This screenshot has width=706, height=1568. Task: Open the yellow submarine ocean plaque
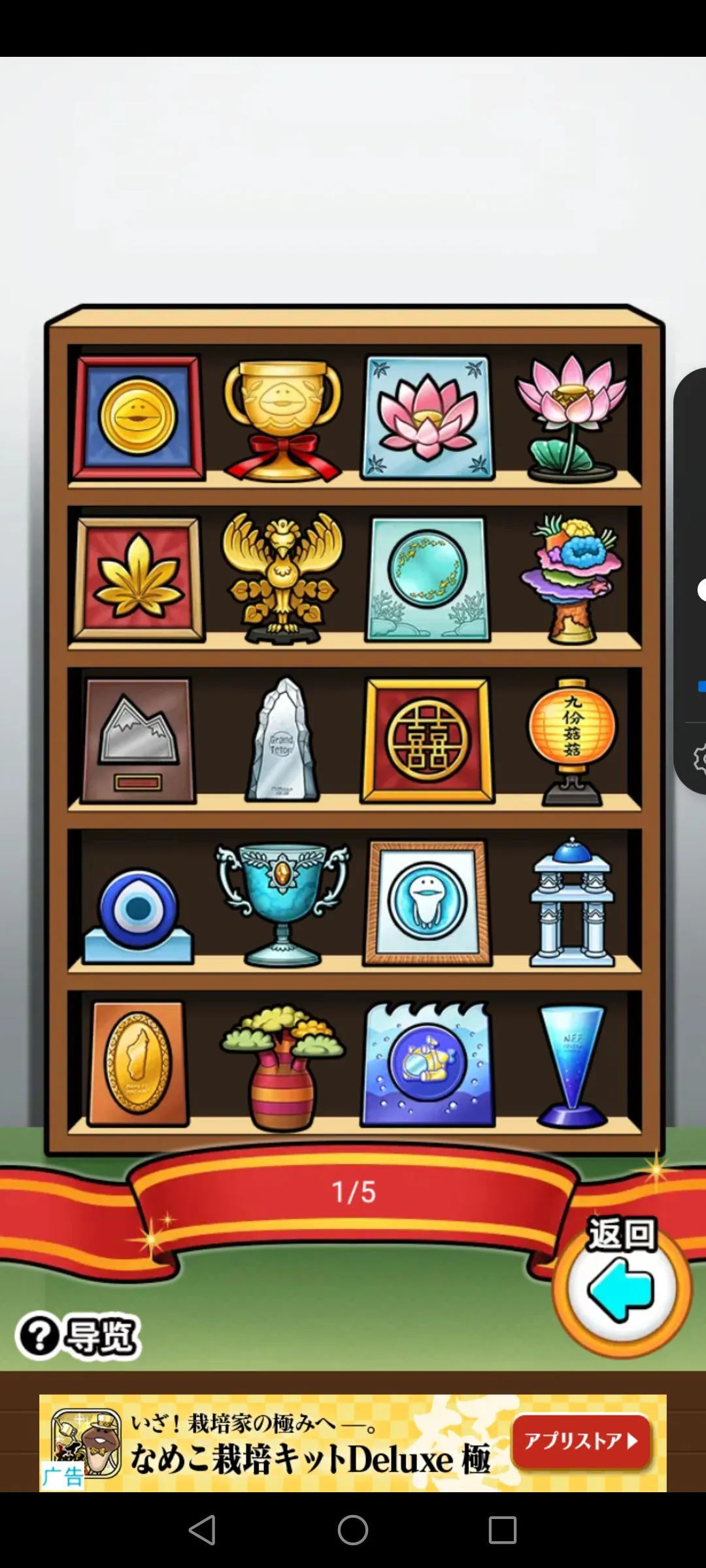pyautogui.click(x=428, y=1065)
